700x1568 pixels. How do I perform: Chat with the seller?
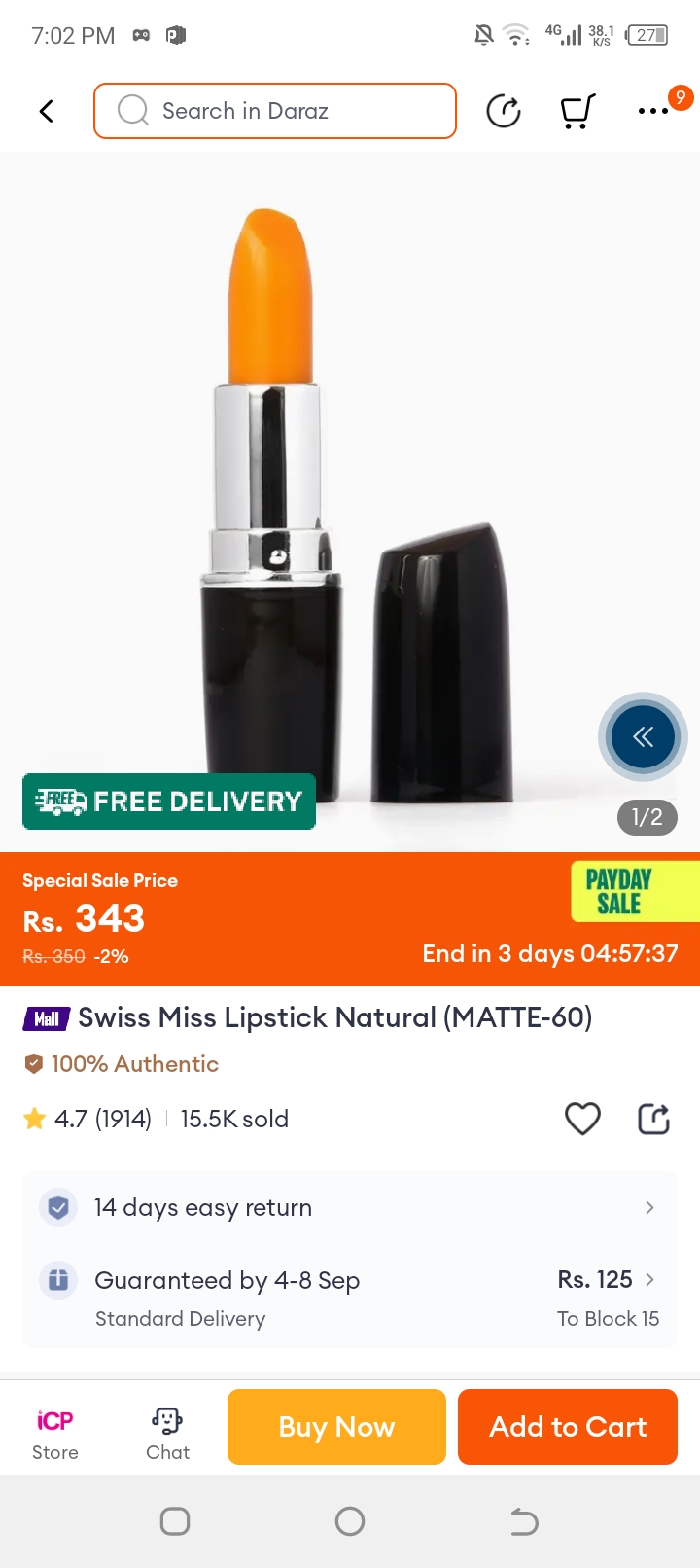click(x=167, y=1432)
